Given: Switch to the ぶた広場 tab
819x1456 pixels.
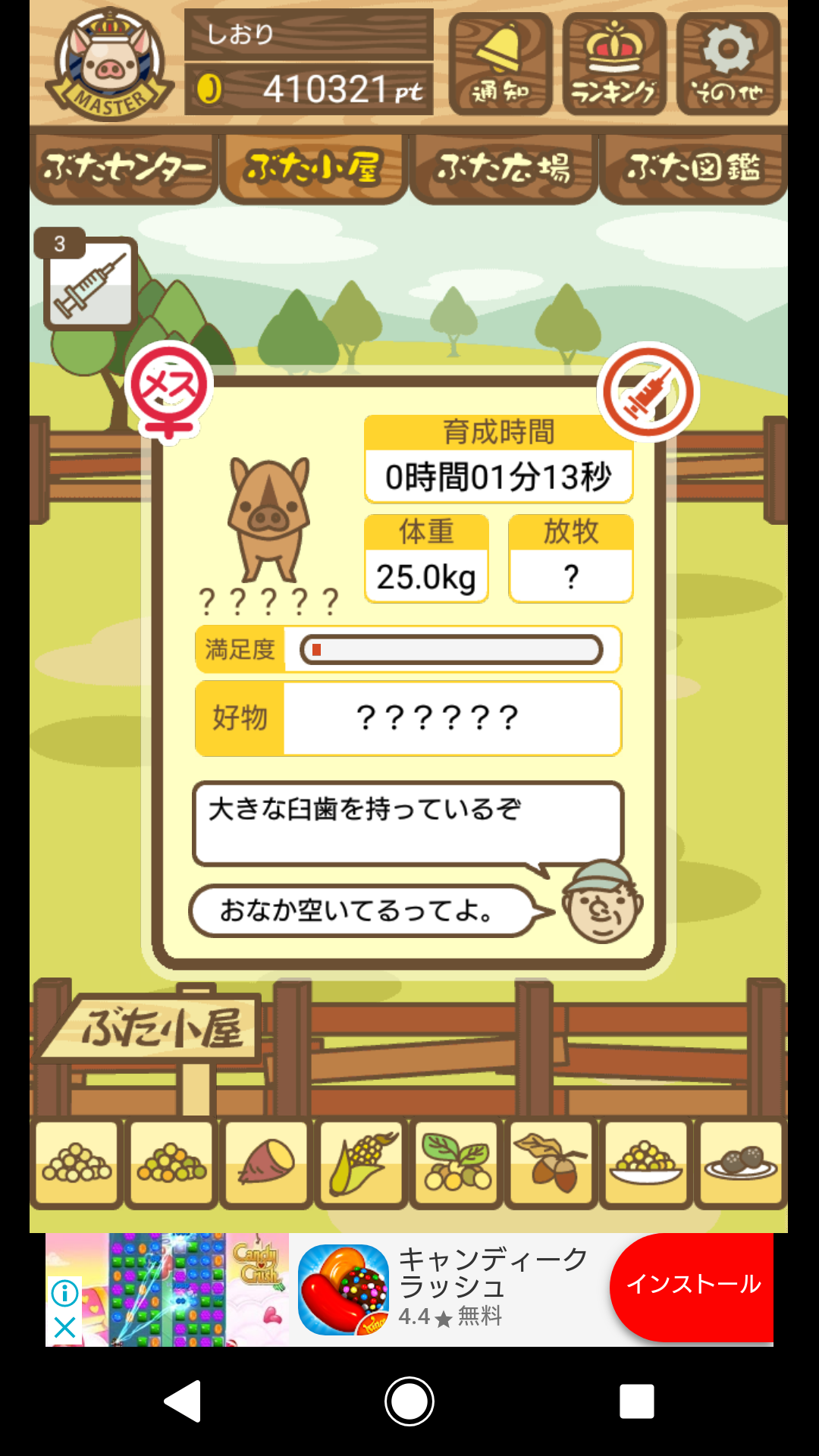Looking at the screenshot, I should click(x=504, y=168).
